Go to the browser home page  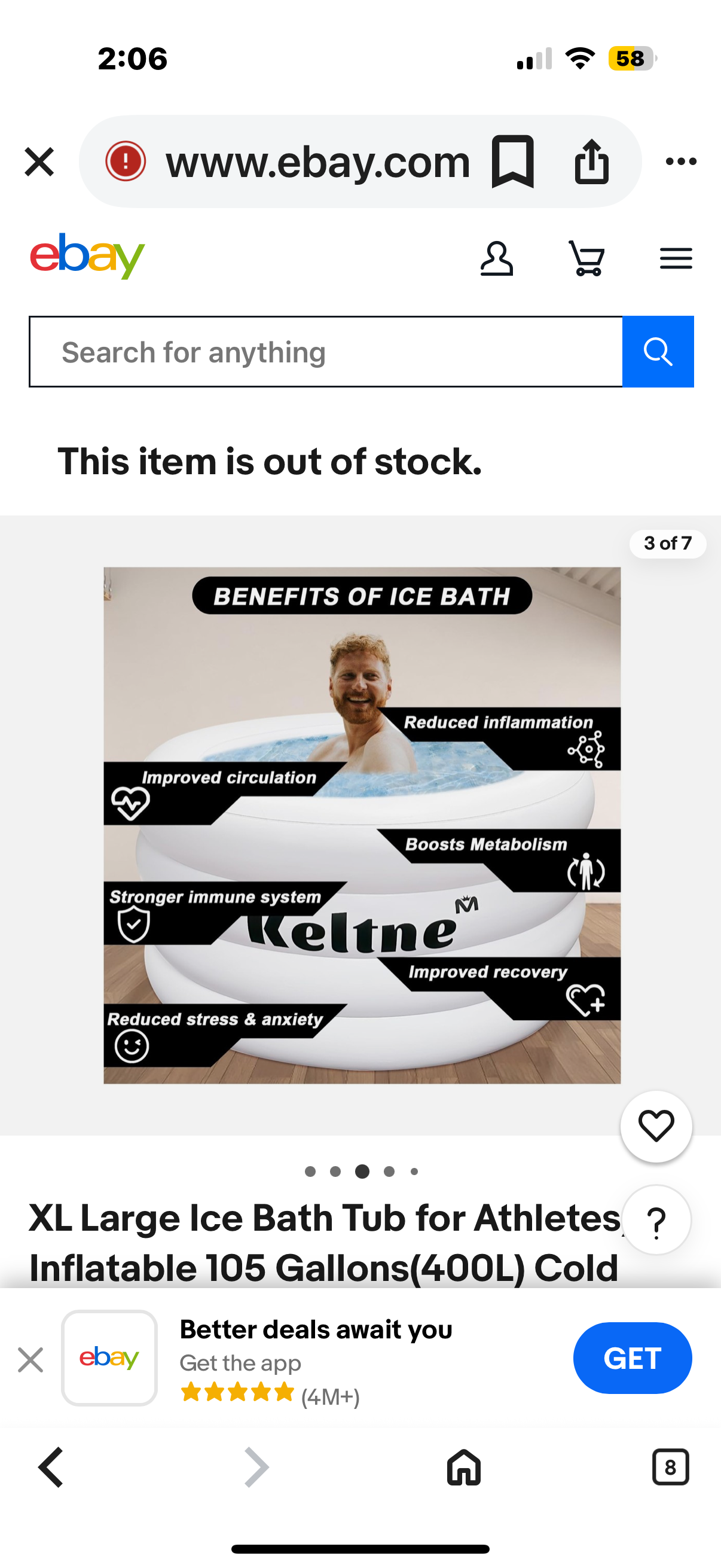point(464,1467)
